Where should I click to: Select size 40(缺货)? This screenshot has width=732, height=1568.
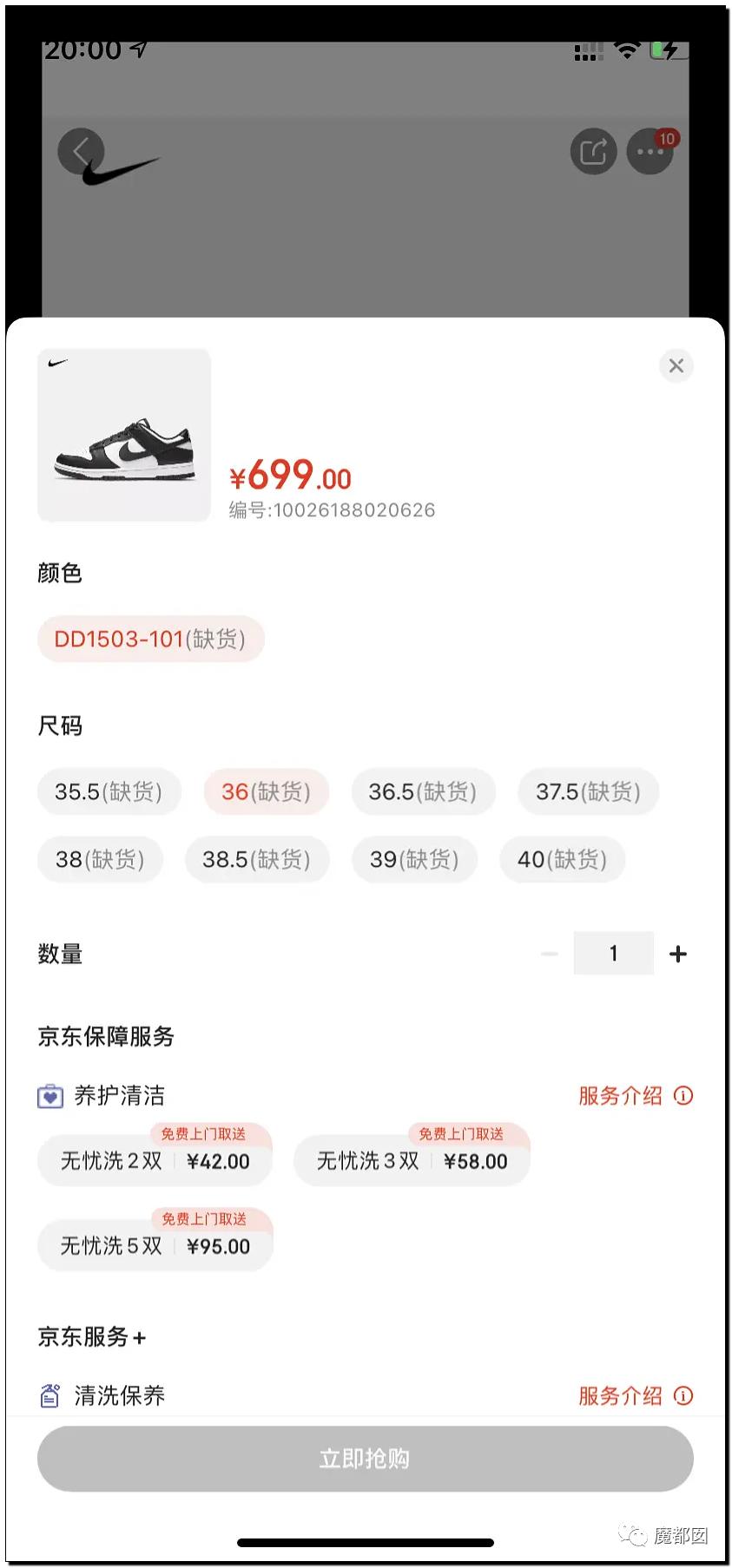tap(563, 860)
